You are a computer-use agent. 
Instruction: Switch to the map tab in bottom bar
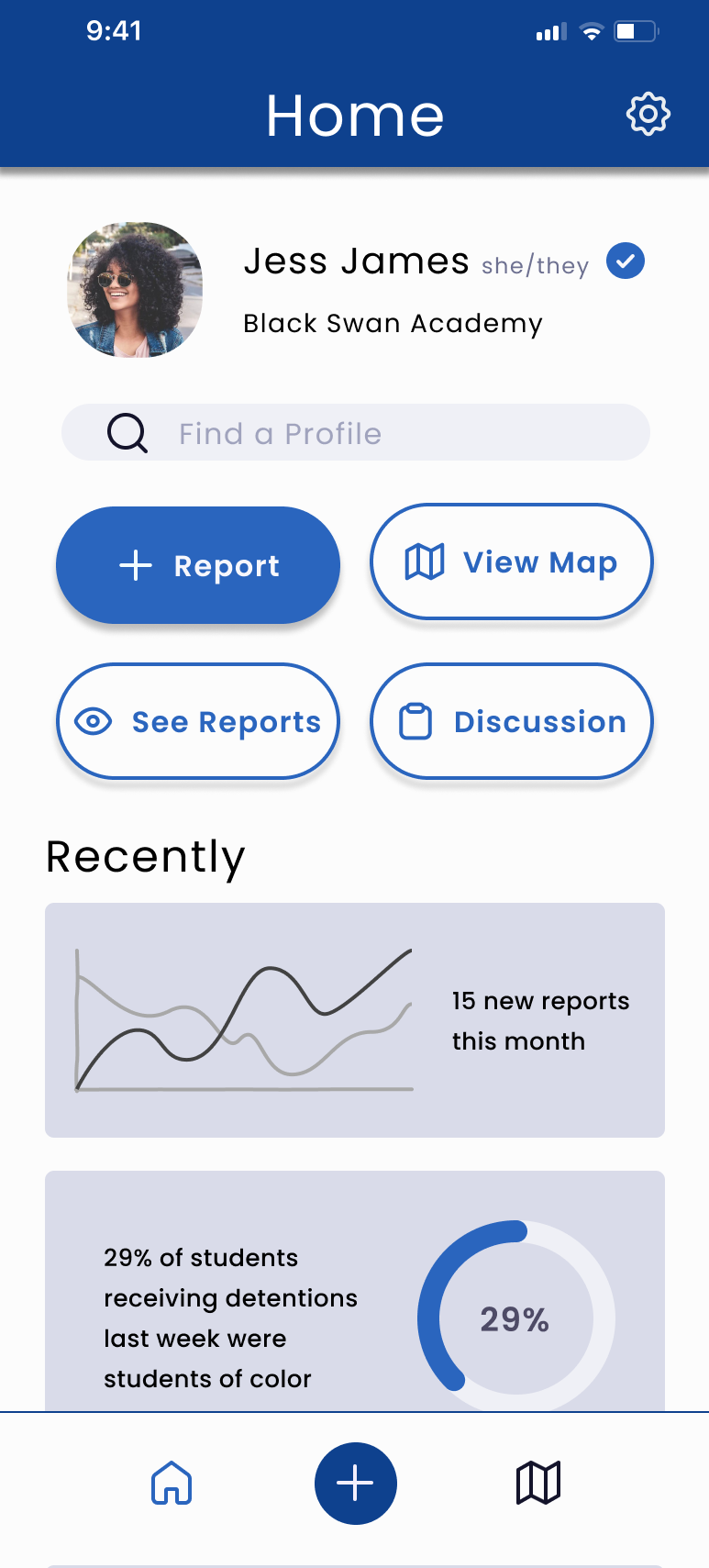point(538,1483)
